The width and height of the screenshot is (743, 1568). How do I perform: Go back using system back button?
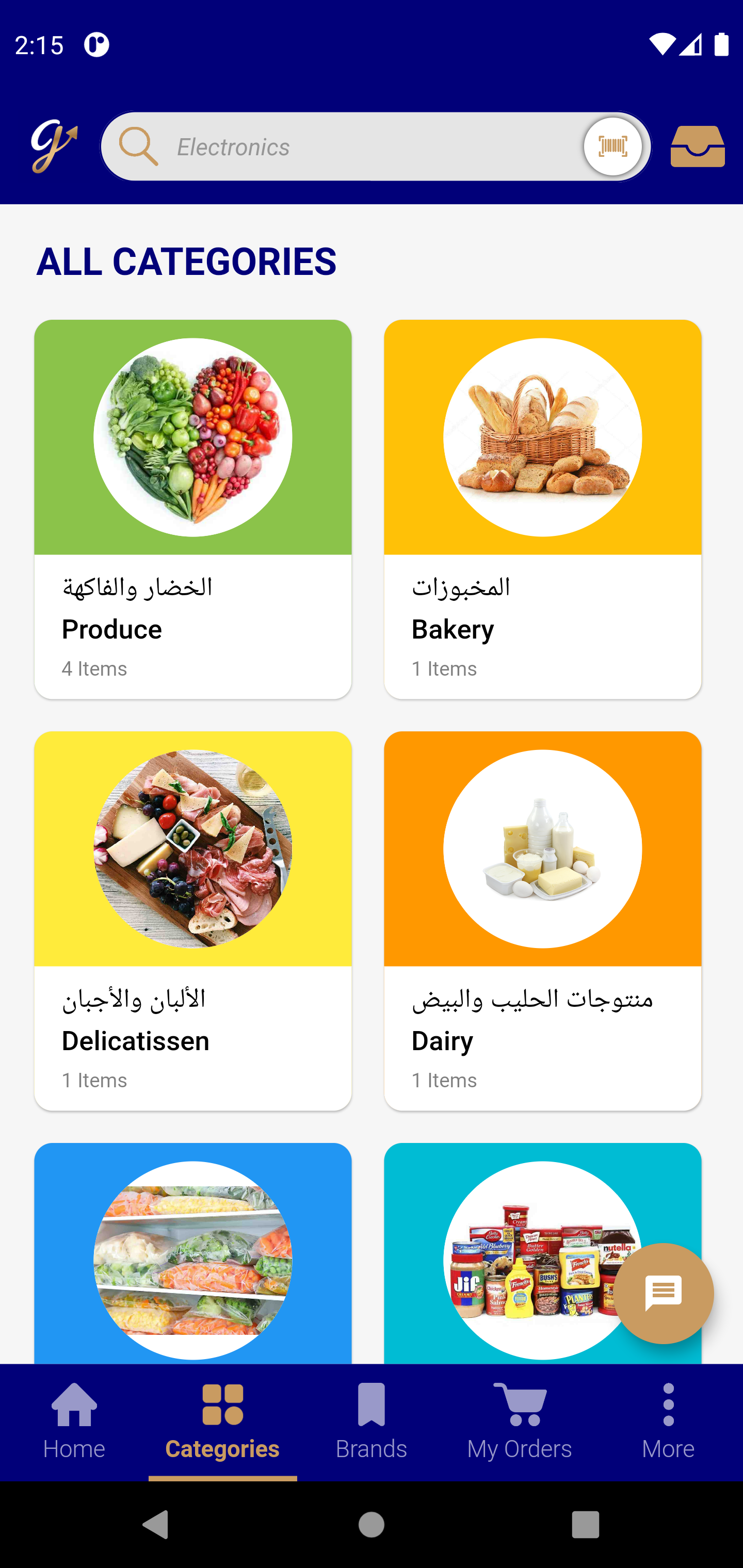[x=156, y=1525]
